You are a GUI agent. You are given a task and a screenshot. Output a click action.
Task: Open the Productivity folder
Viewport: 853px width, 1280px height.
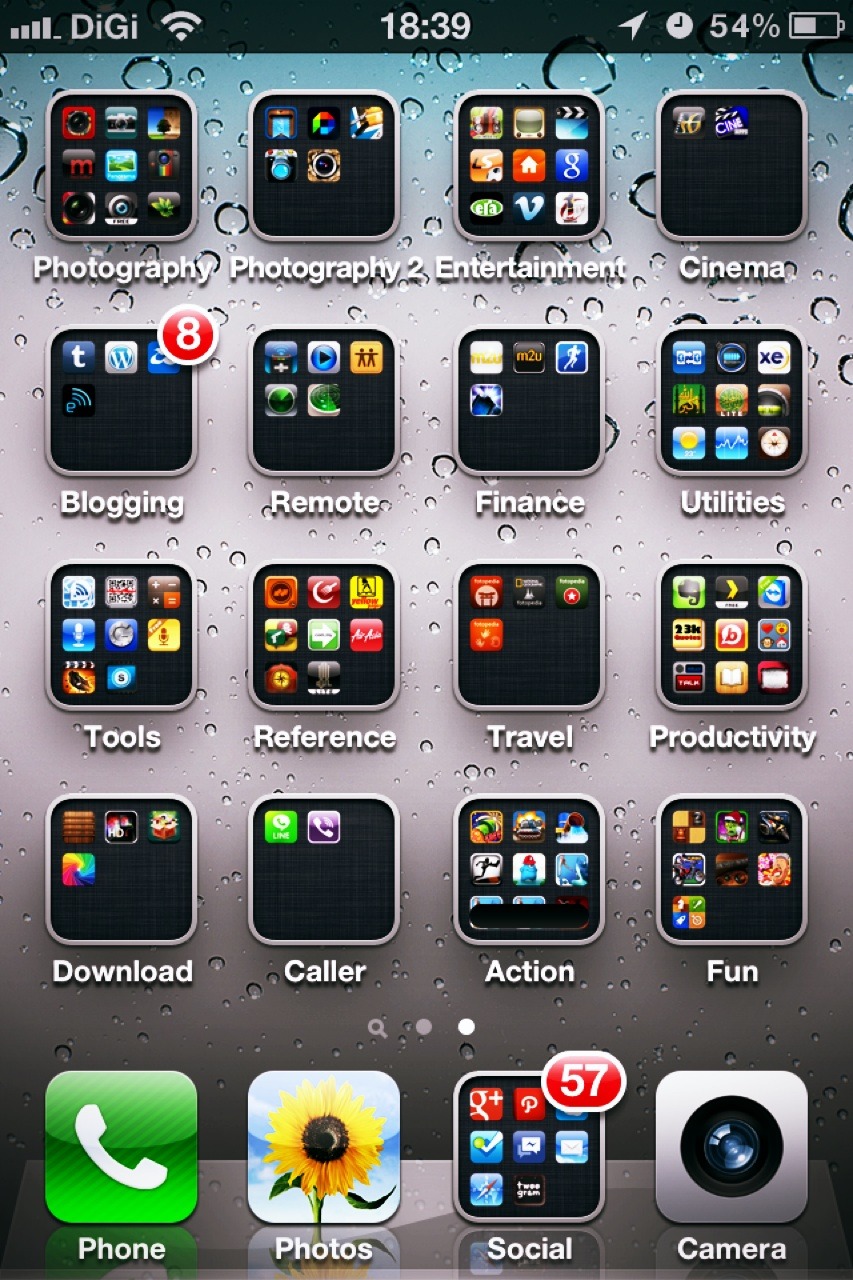pyautogui.click(x=731, y=635)
